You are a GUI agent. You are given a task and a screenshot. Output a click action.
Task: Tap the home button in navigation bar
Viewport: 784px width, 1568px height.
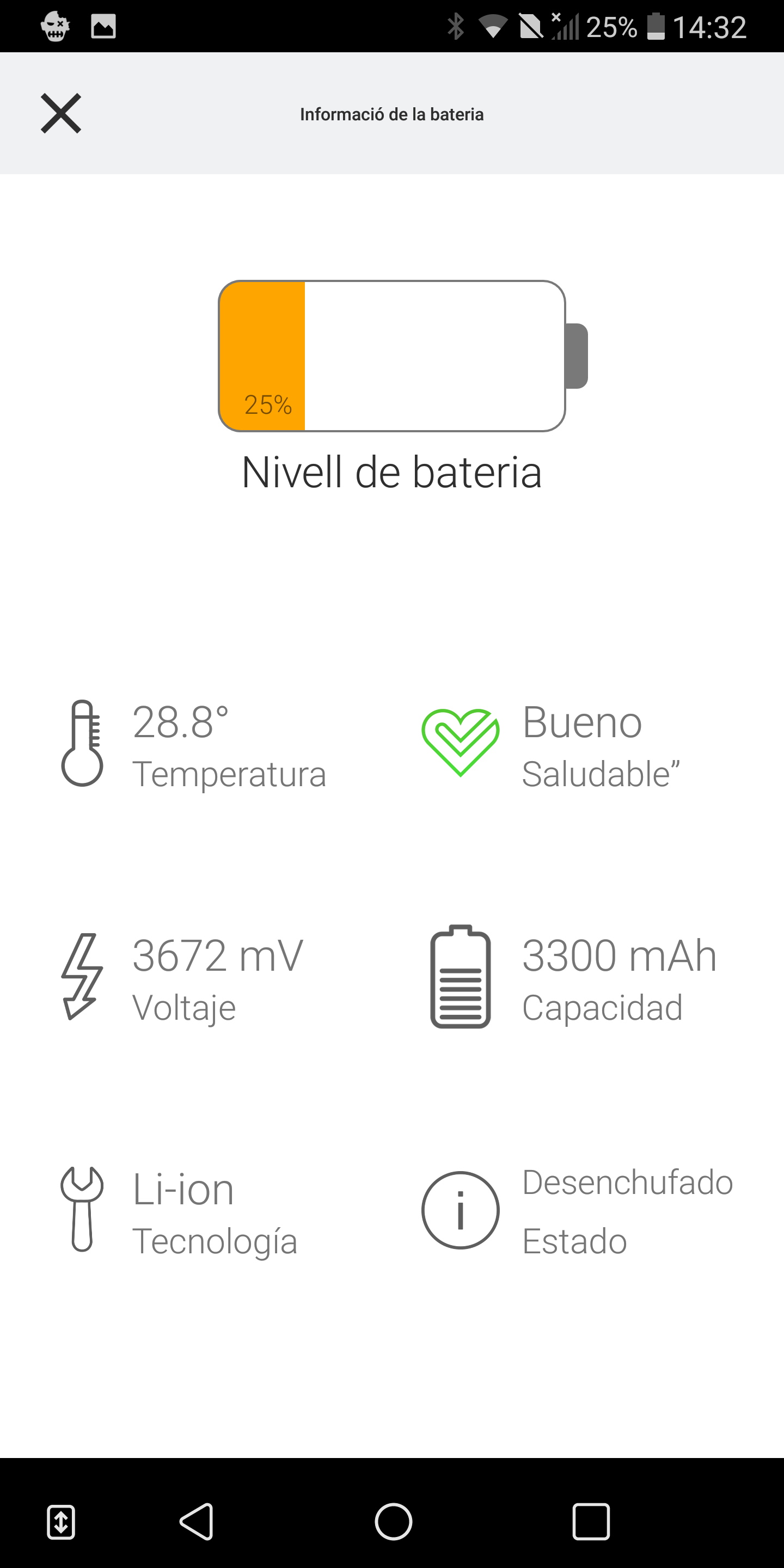[393, 1521]
